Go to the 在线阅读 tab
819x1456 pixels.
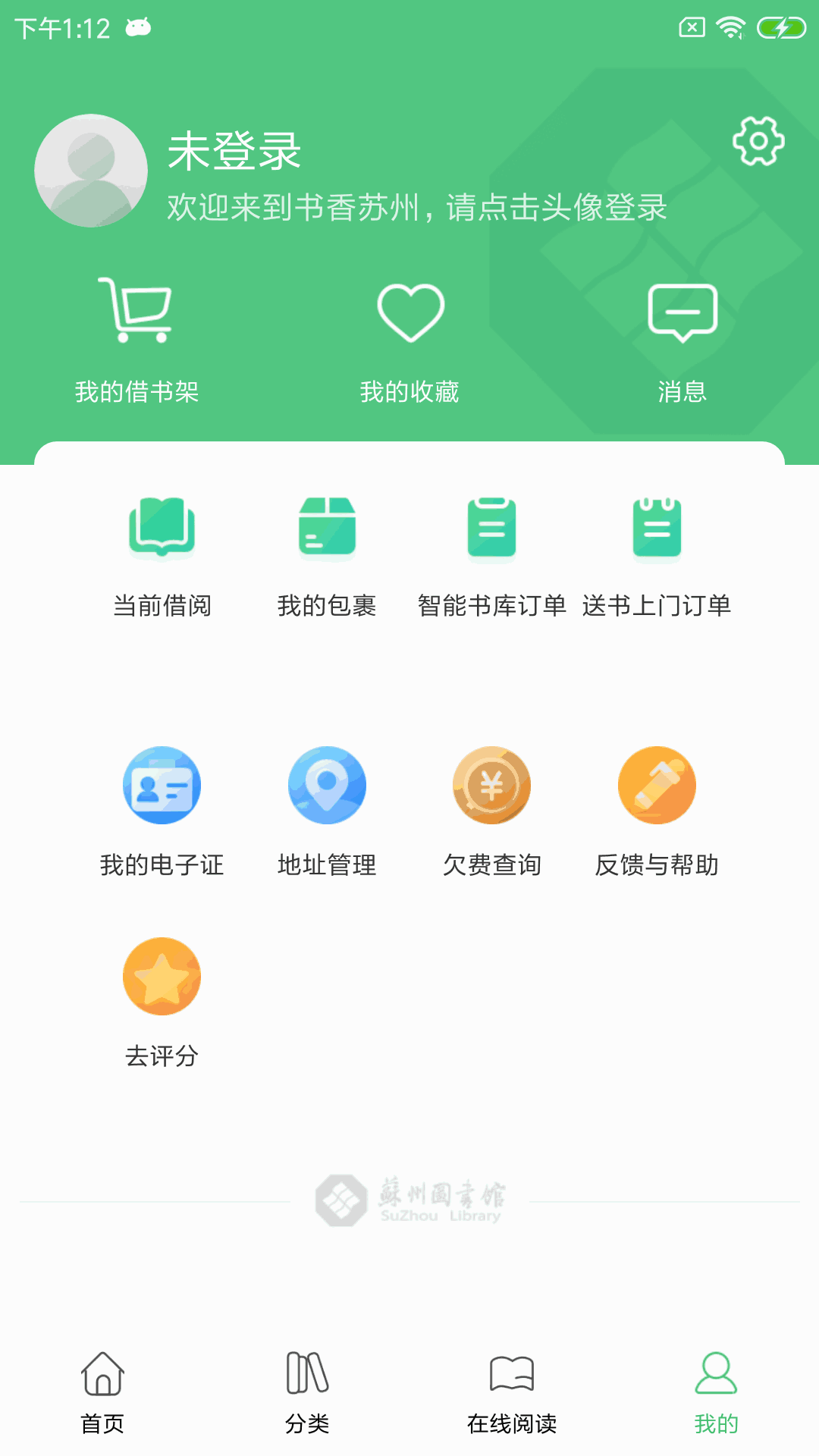512,1392
